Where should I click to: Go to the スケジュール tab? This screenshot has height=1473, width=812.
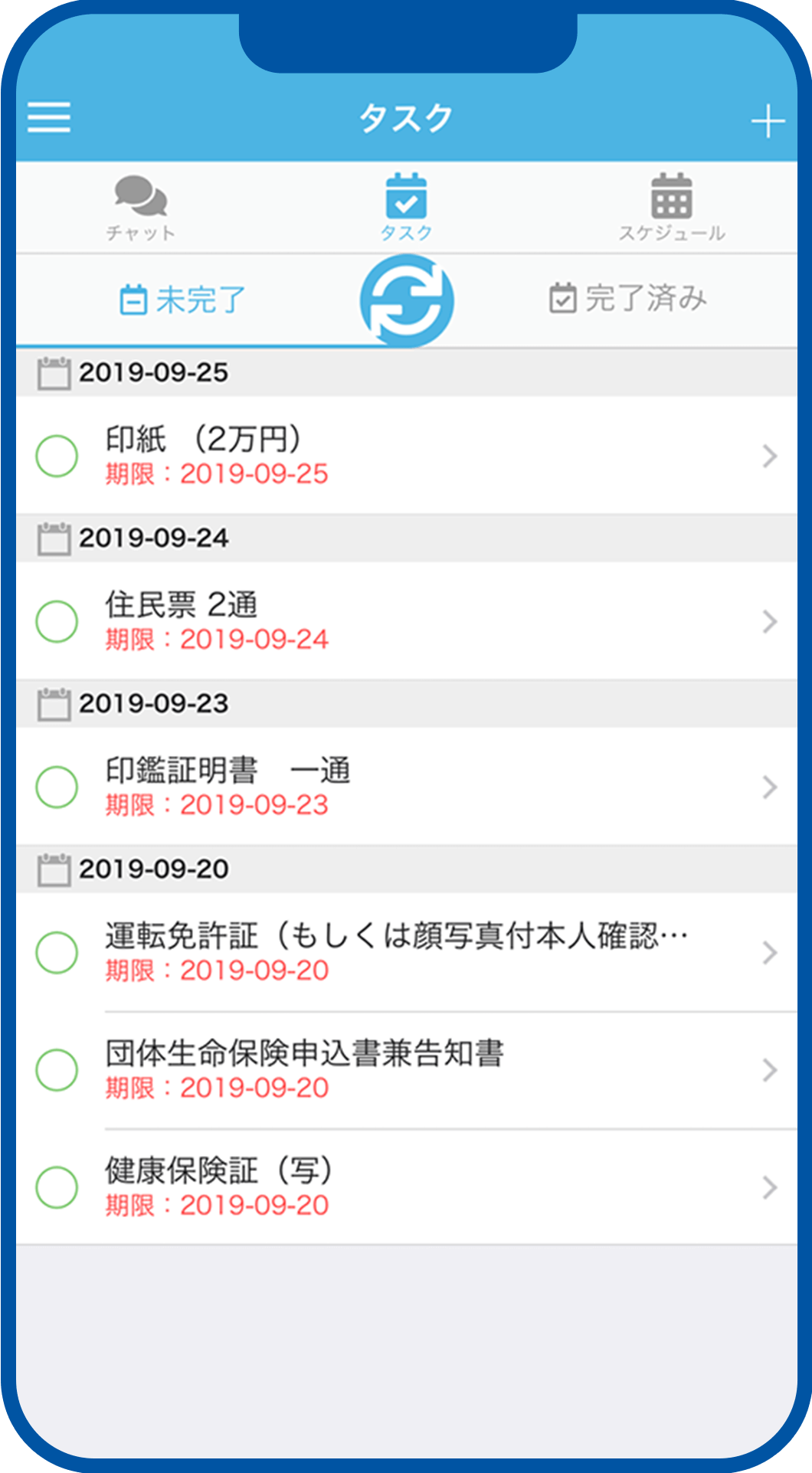click(x=672, y=208)
